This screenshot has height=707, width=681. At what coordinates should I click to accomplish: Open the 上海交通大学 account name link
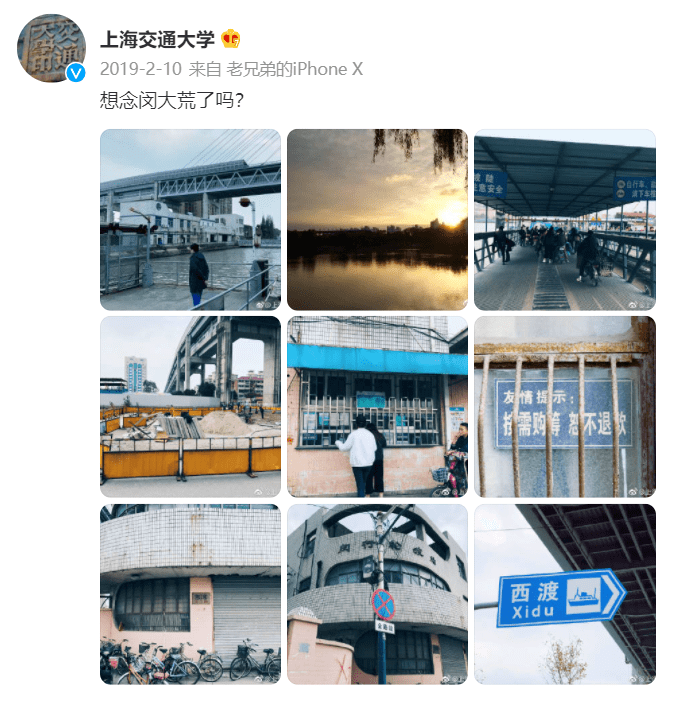point(157,40)
